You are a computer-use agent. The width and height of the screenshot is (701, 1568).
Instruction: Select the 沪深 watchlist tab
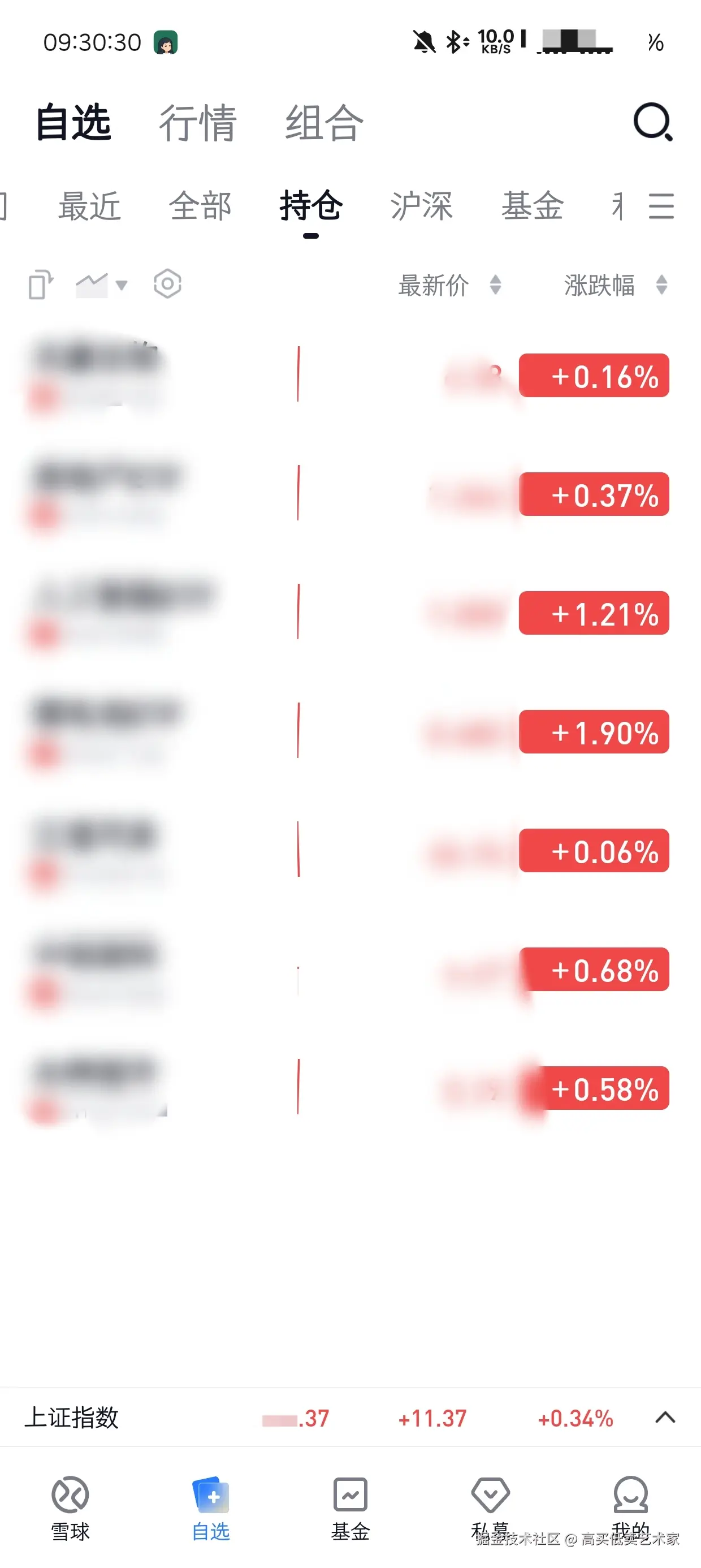coord(421,206)
